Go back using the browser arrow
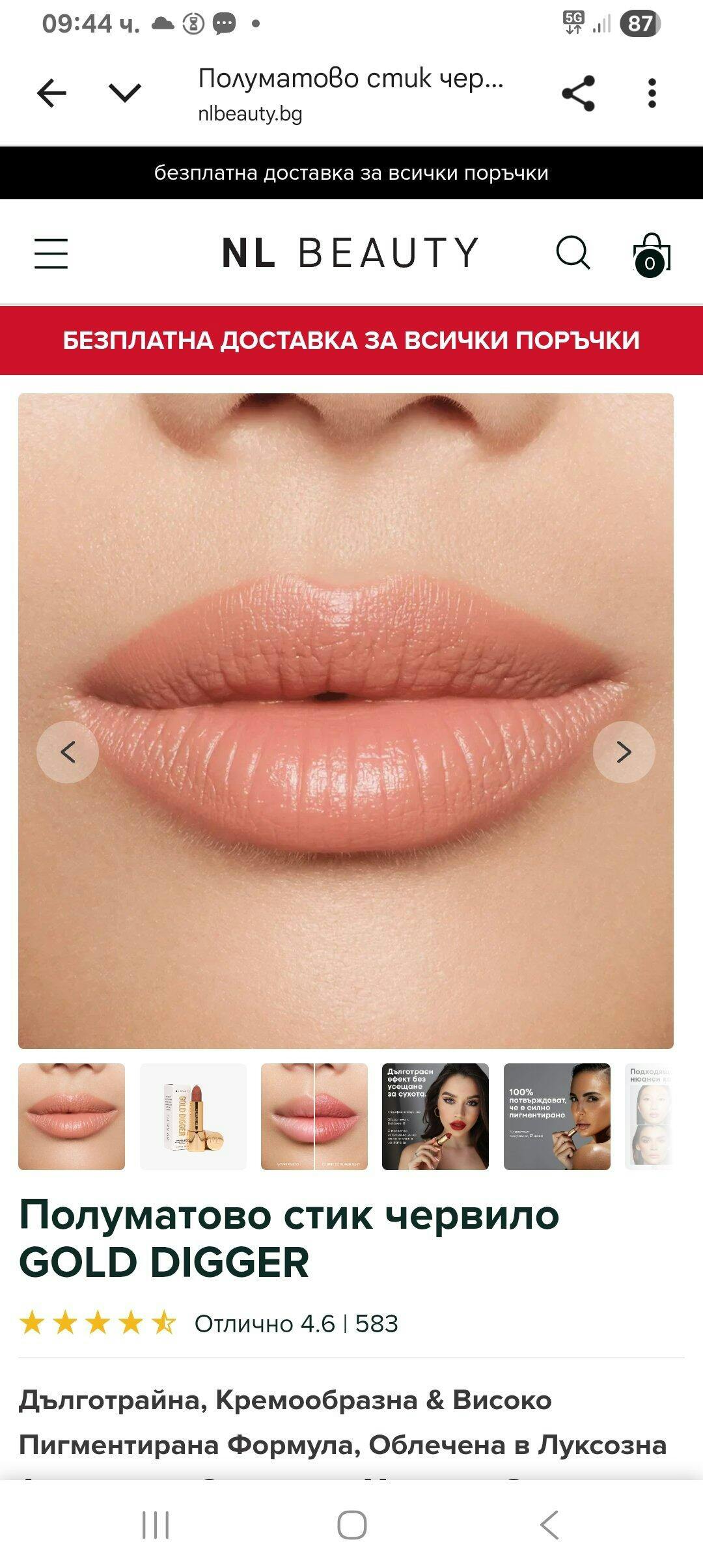Image resolution: width=703 pixels, height=1568 pixels. [x=51, y=93]
